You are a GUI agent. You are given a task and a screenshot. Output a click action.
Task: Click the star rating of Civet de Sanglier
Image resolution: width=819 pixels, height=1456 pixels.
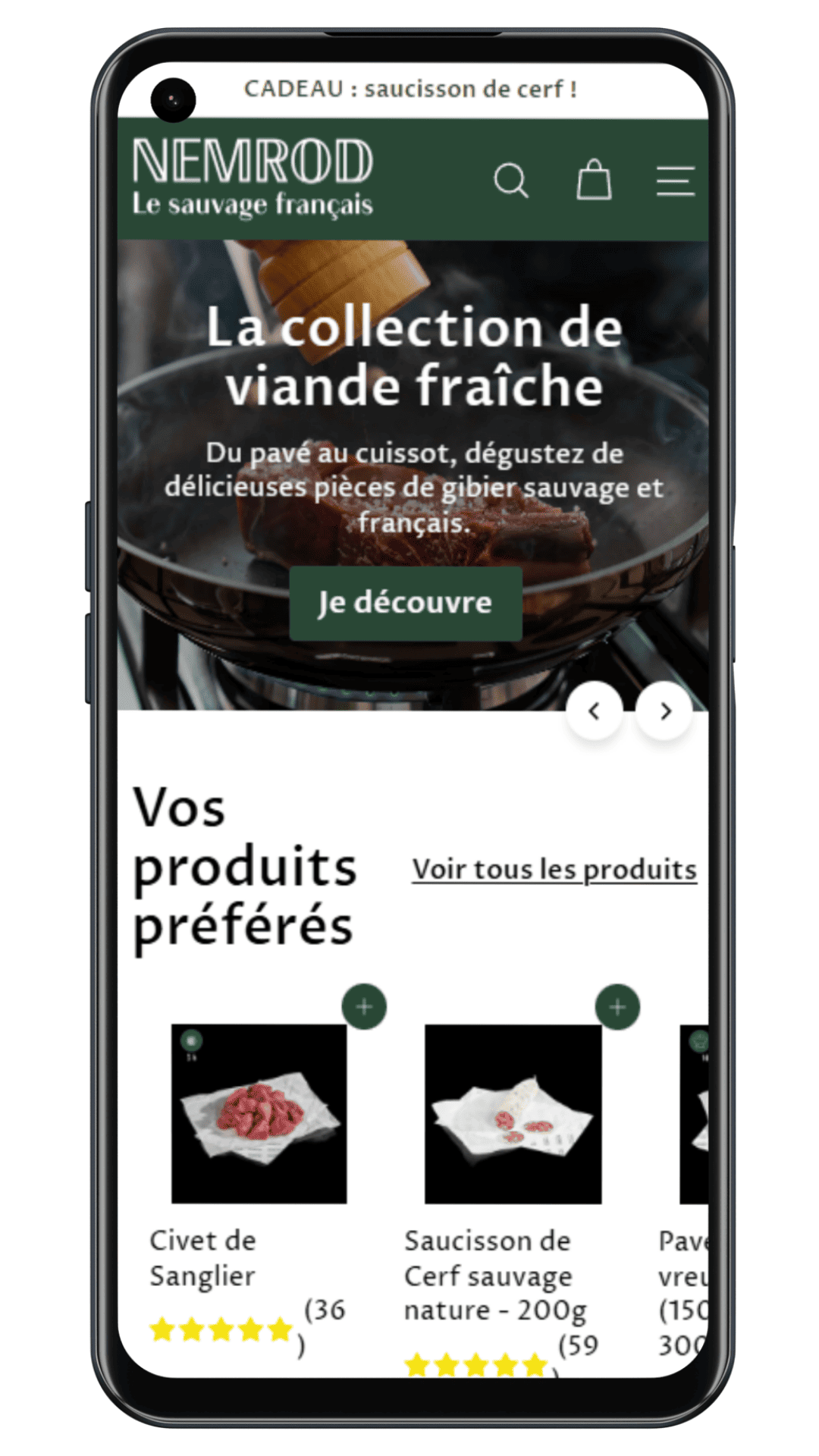point(220,1330)
